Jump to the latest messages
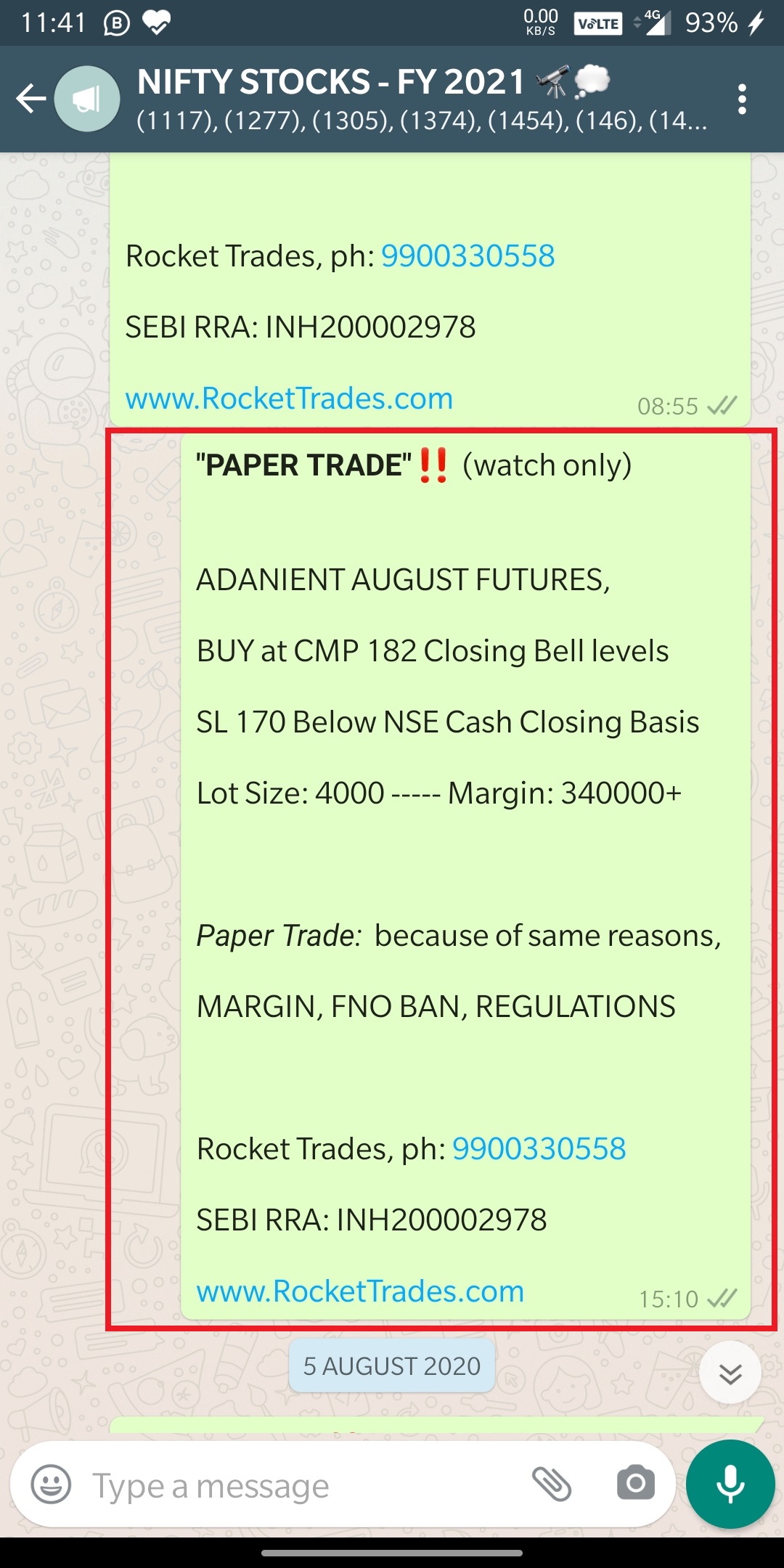Viewport: 784px width, 1568px height. (730, 1373)
